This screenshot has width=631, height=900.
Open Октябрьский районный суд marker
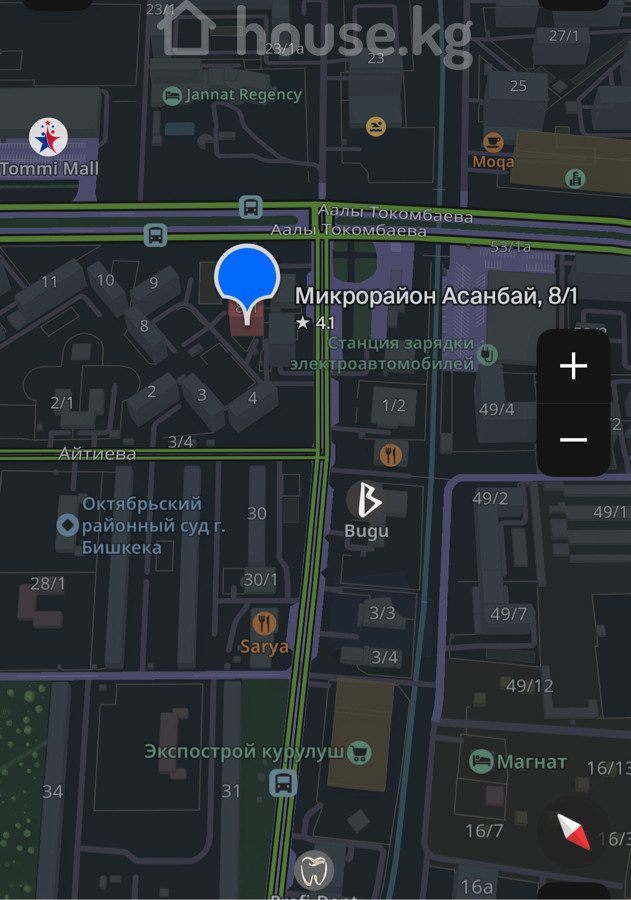[x=68, y=525]
